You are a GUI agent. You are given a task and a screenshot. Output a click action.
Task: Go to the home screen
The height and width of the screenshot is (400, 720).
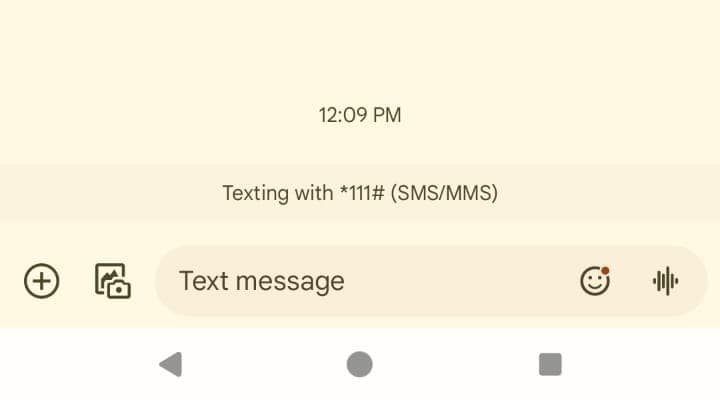(x=360, y=364)
